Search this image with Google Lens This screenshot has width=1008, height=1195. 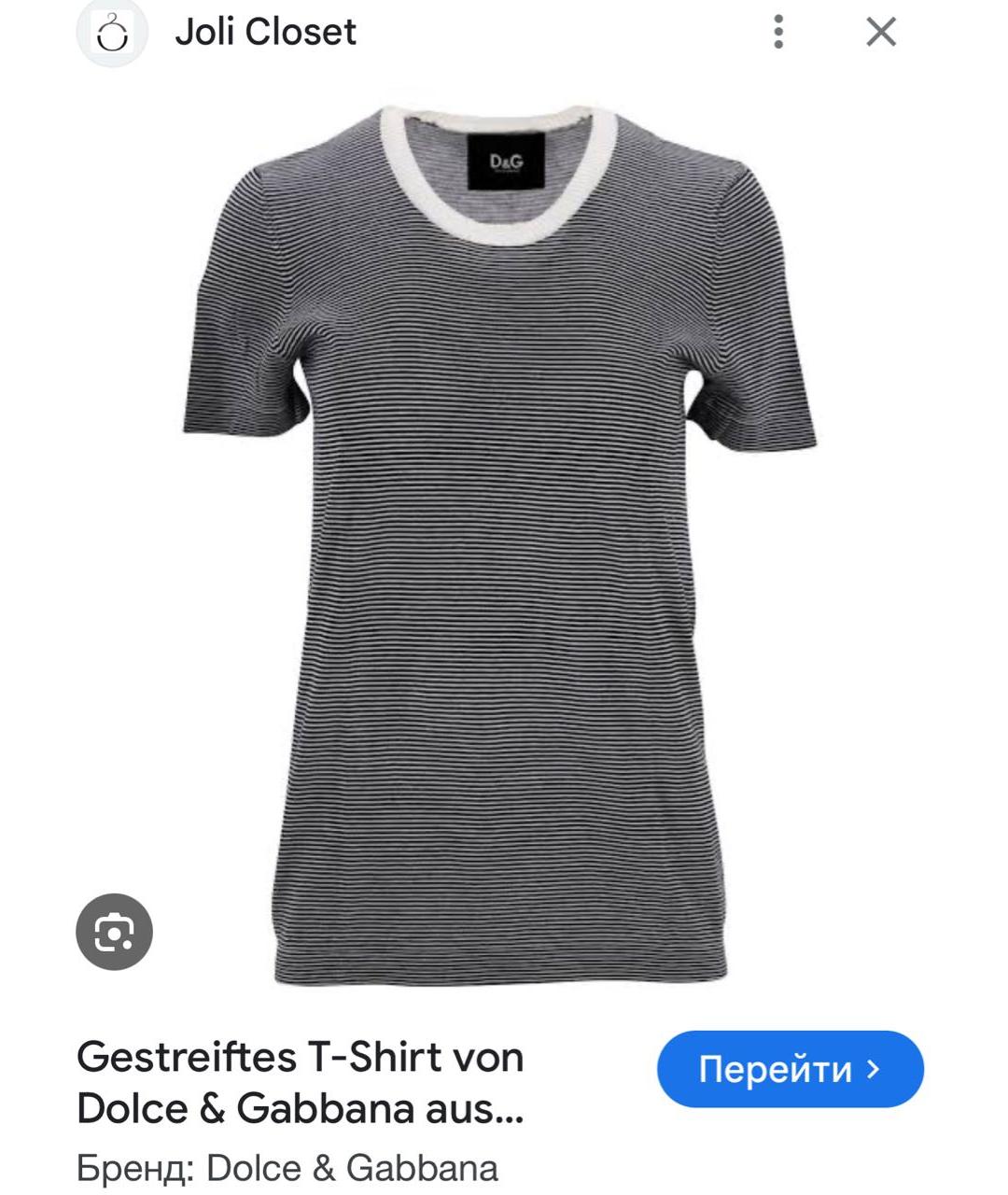click(114, 932)
